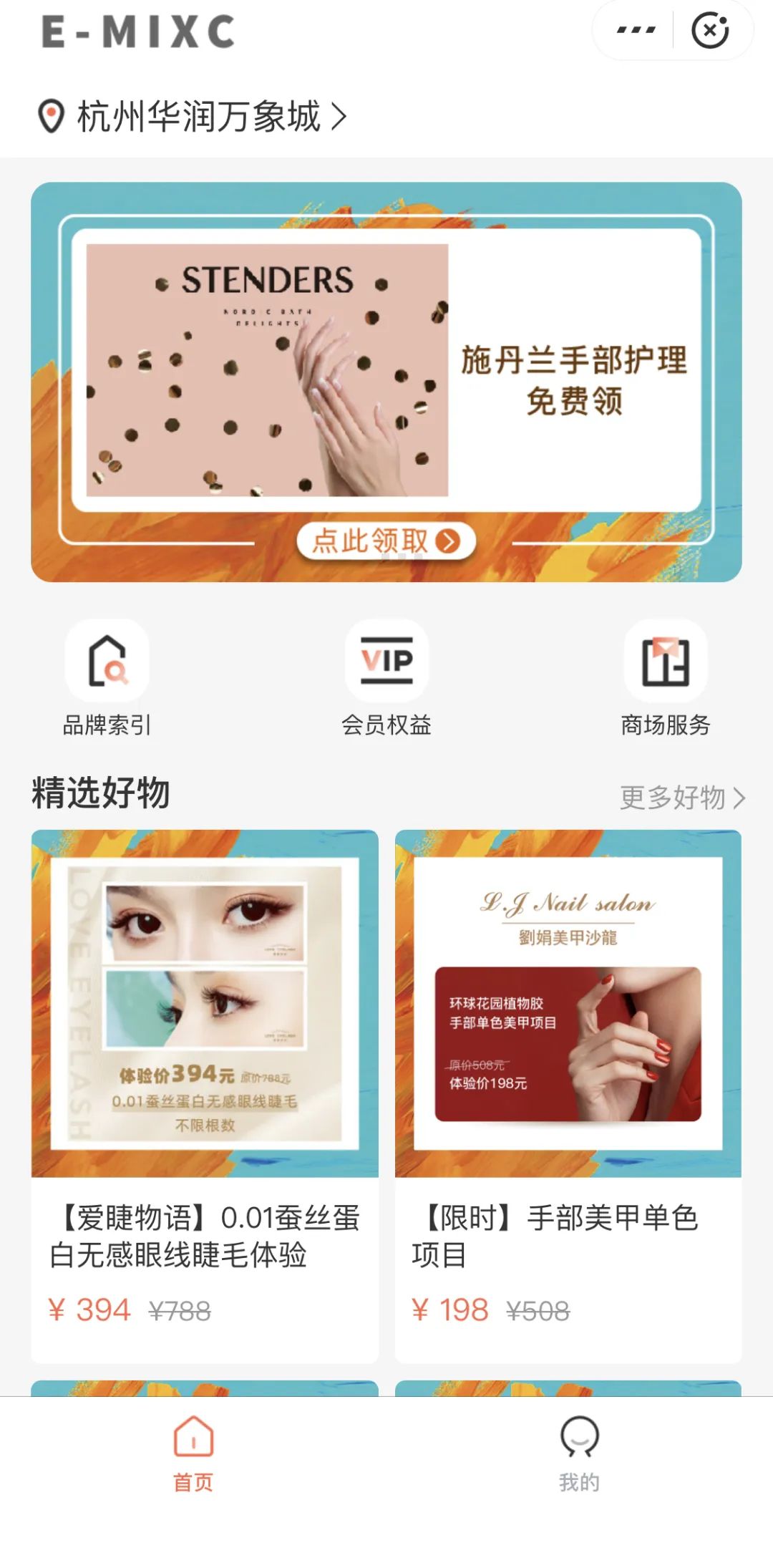
Task: Close the mini program
Action: click(710, 30)
